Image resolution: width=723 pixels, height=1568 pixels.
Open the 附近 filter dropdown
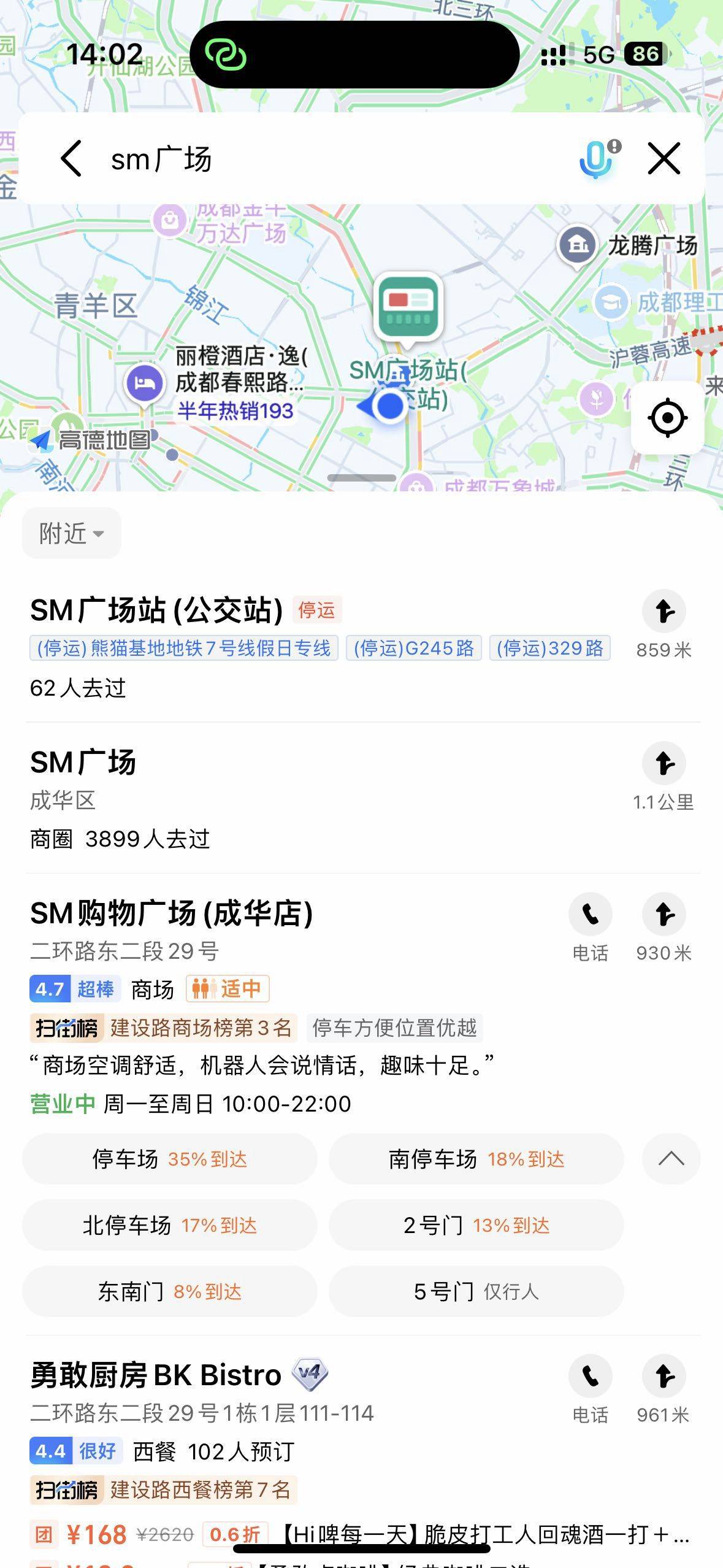click(71, 533)
